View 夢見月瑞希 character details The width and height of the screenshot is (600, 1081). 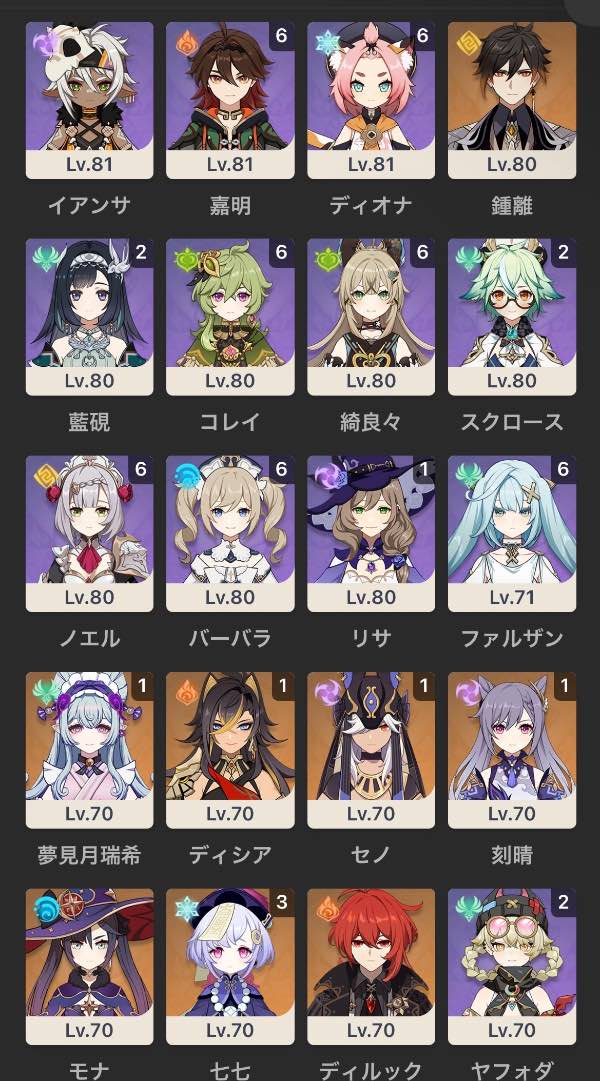click(89, 750)
